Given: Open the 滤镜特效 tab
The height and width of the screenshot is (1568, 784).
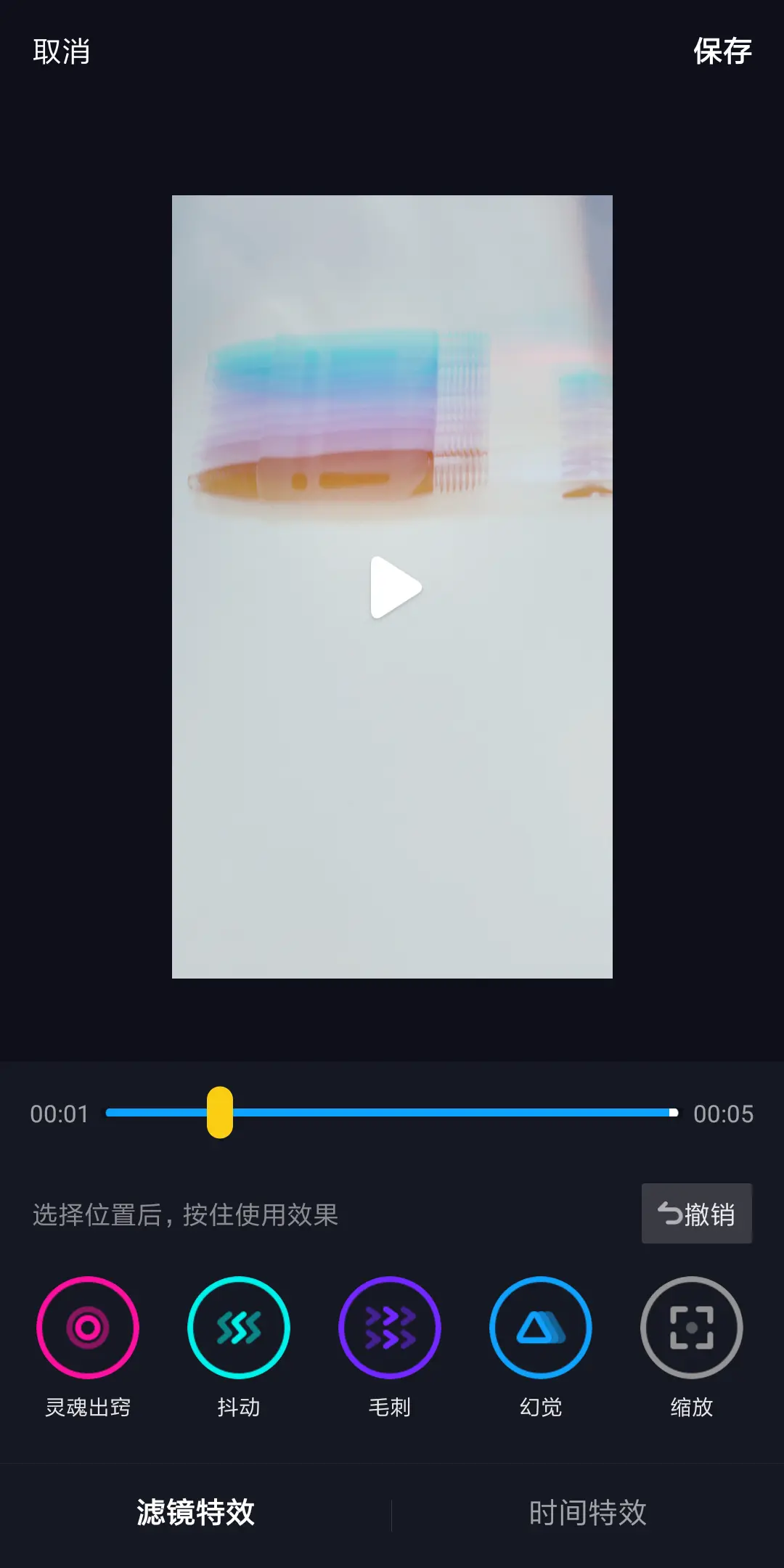Looking at the screenshot, I should [x=195, y=1513].
